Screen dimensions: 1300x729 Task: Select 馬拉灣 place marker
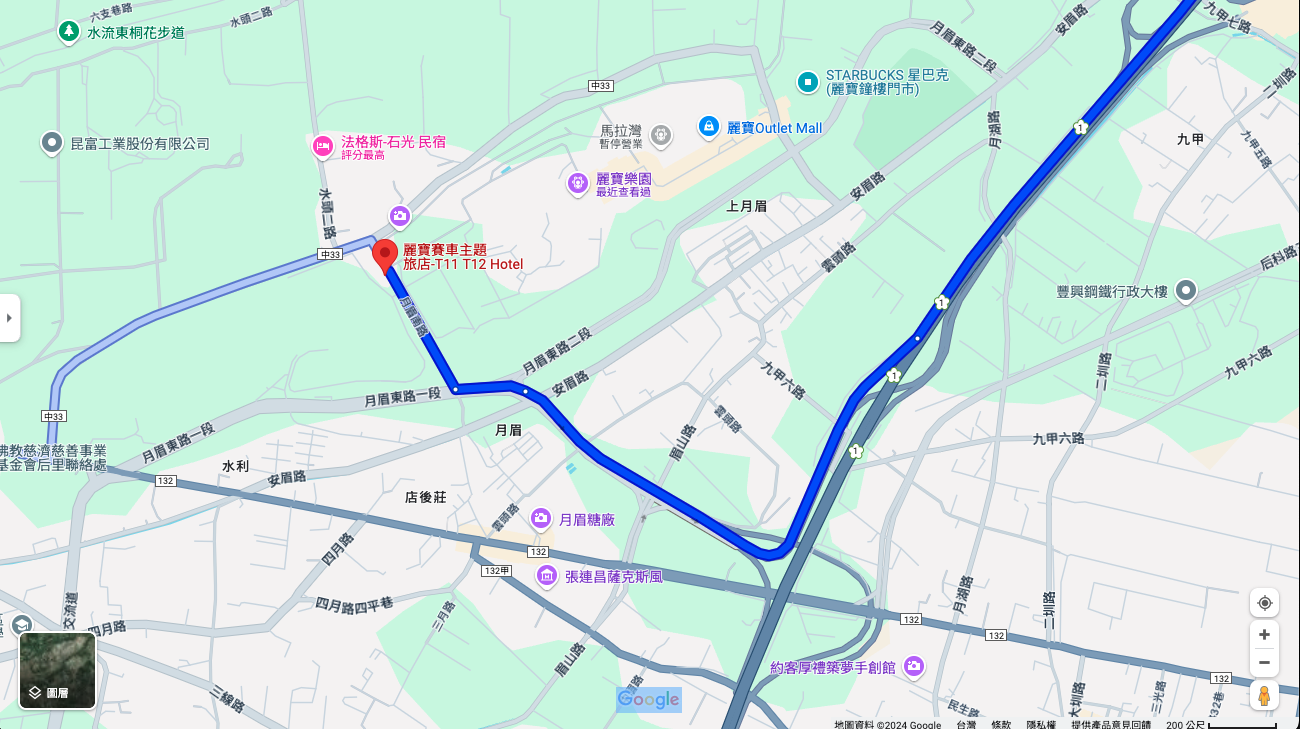tap(660, 134)
